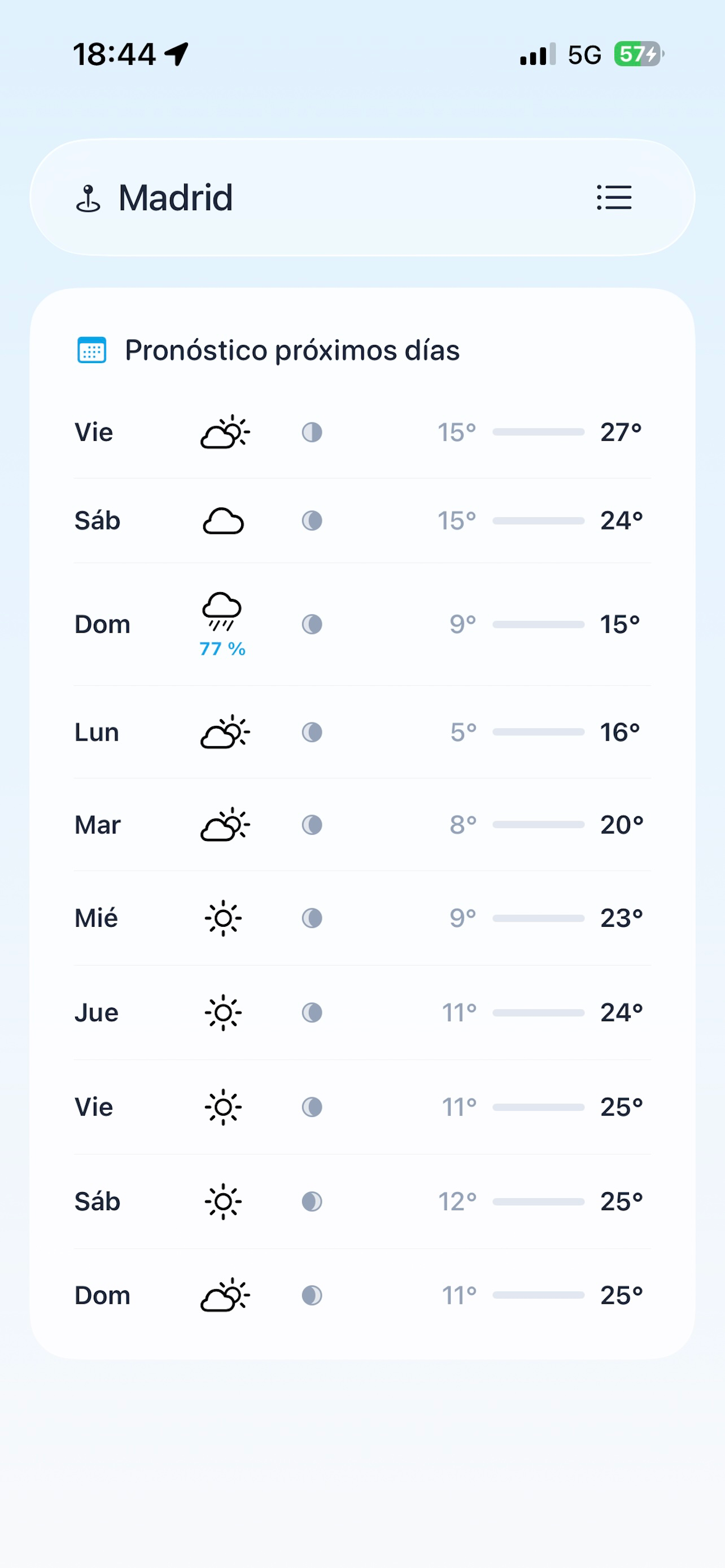Image resolution: width=725 pixels, height=1568 pixels.
Task: Open the Vie forecast with 11° low
Action: tap(362, 1107)
